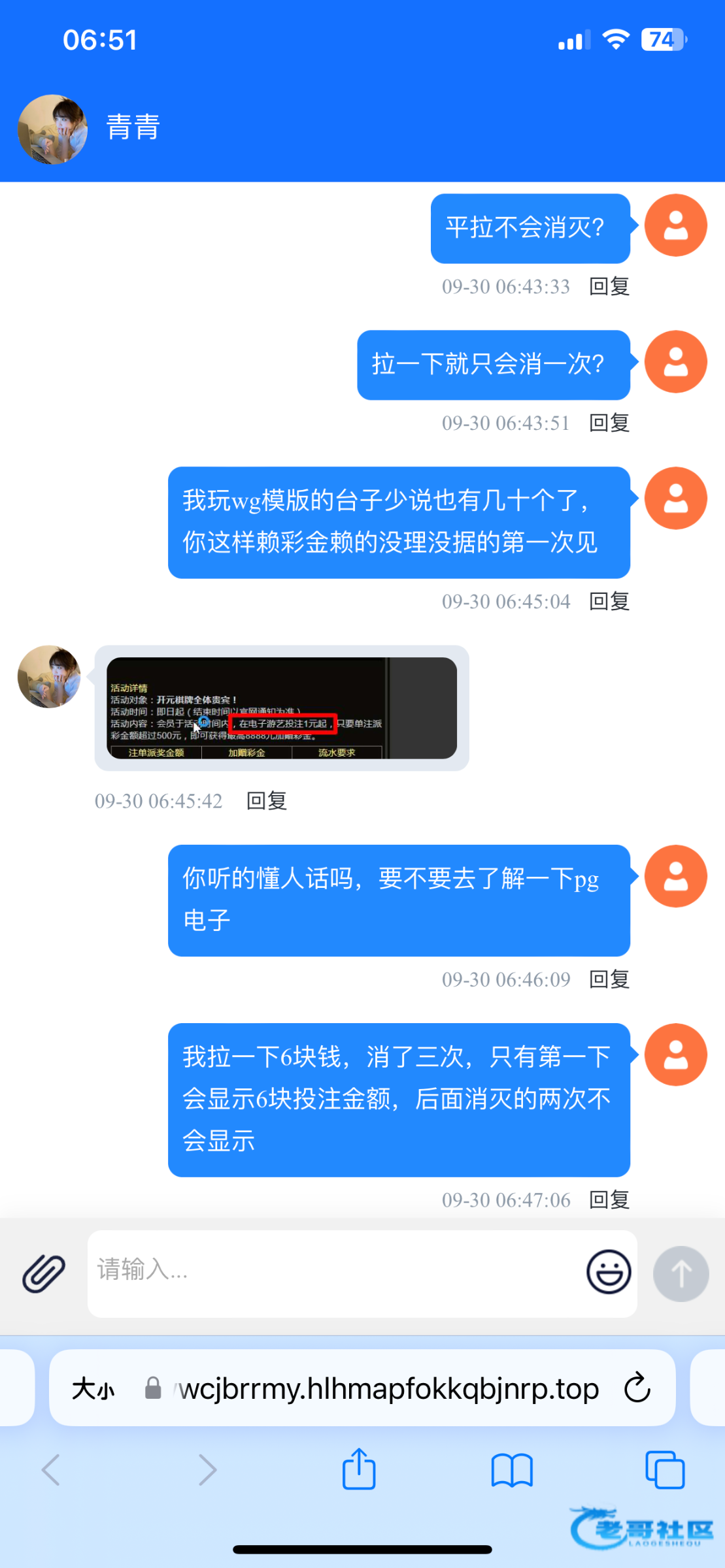Open the 大小 page settings menu

pyautogui.click(x=93, y=1389)
